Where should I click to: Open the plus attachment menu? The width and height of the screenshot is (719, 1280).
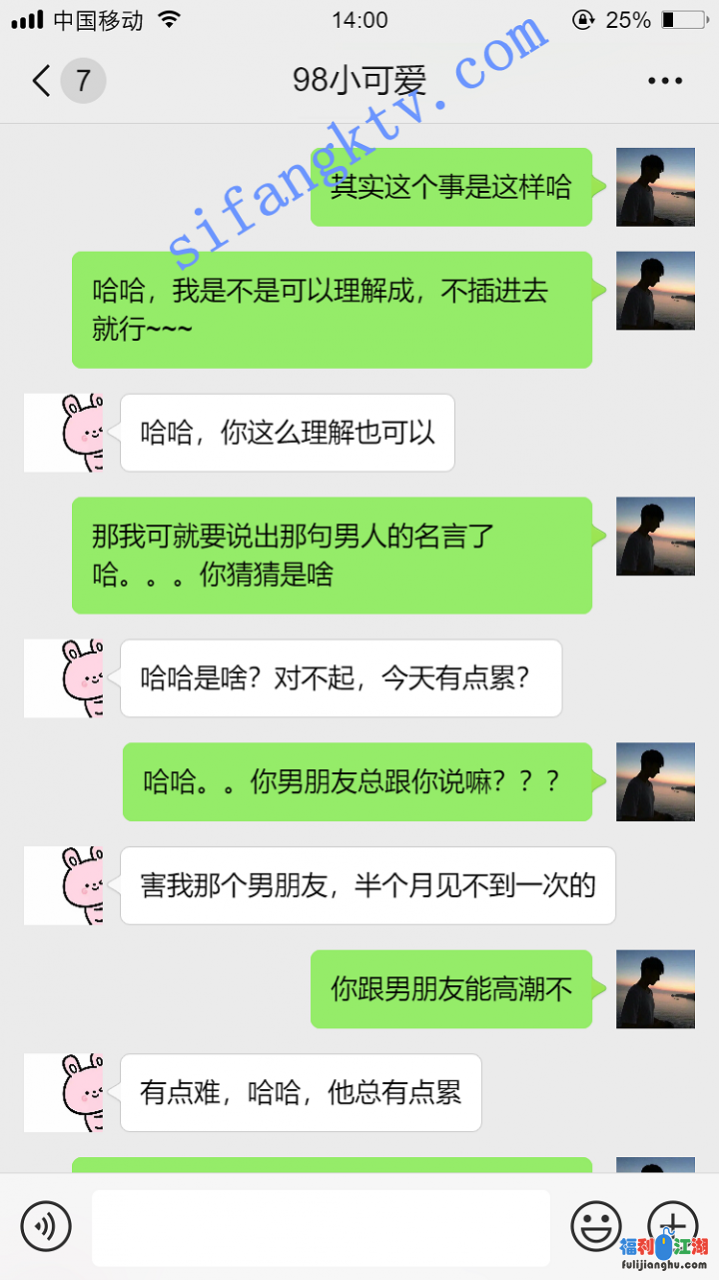pyautogui.click(x=672, y=1223)
